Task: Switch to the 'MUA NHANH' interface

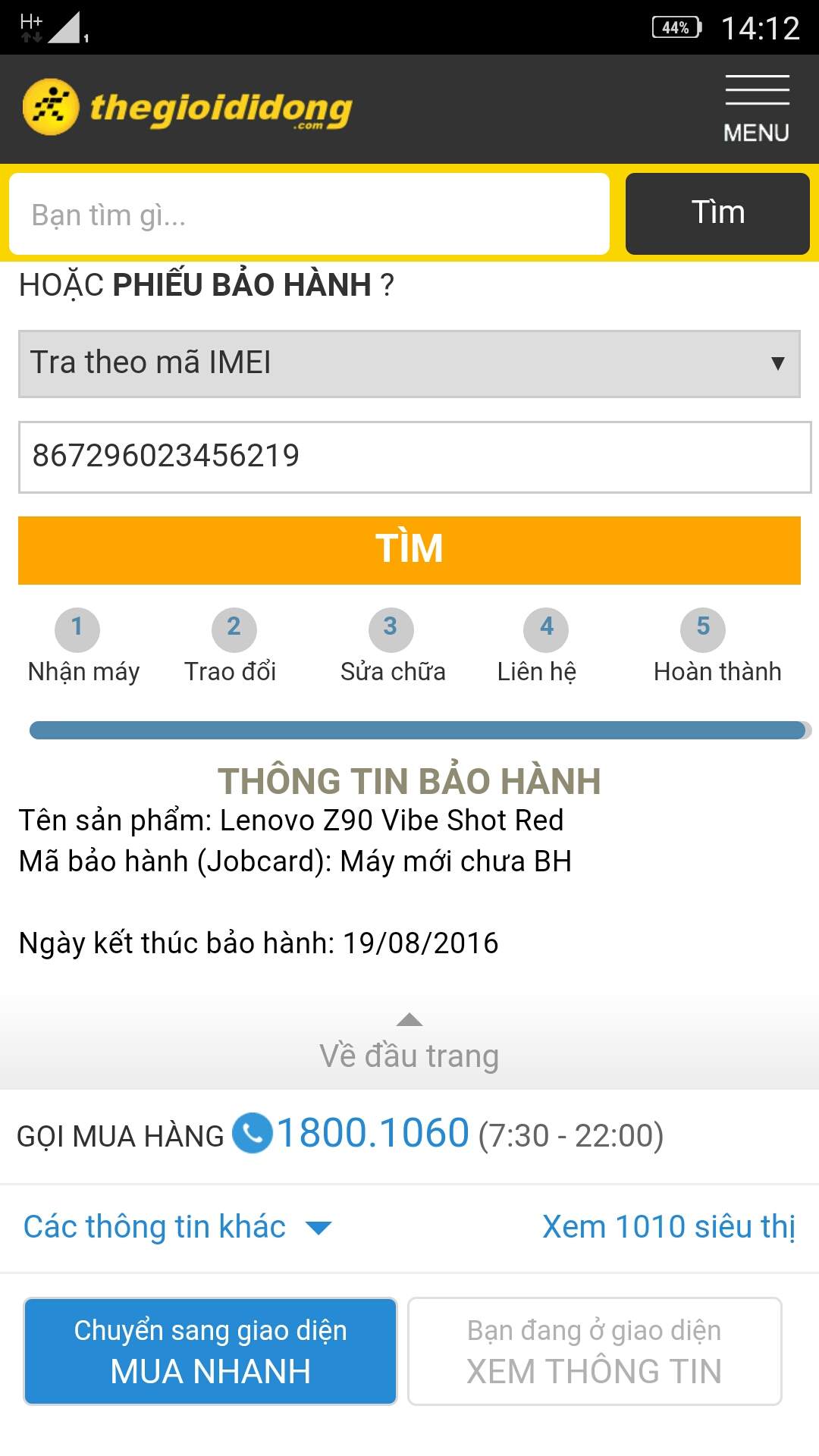Action: point(211,1351)
